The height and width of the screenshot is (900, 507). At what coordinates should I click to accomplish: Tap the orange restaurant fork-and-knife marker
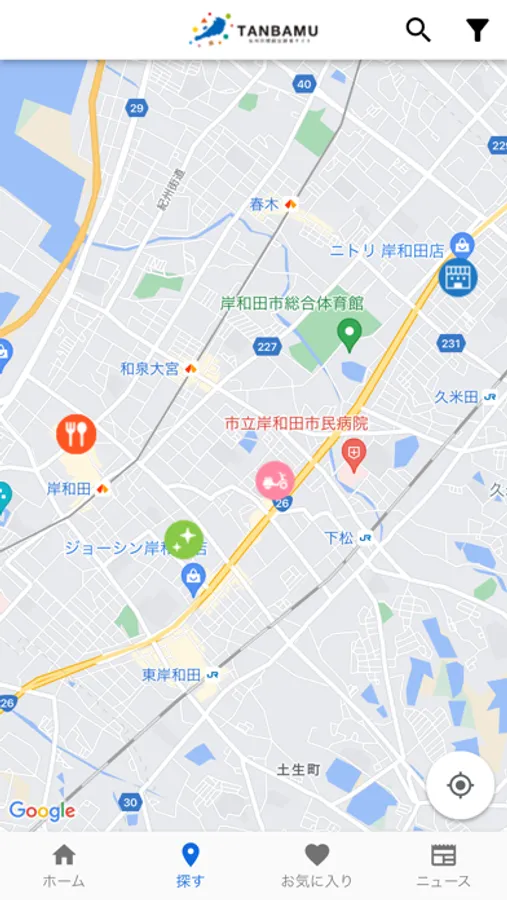(76, 434)
